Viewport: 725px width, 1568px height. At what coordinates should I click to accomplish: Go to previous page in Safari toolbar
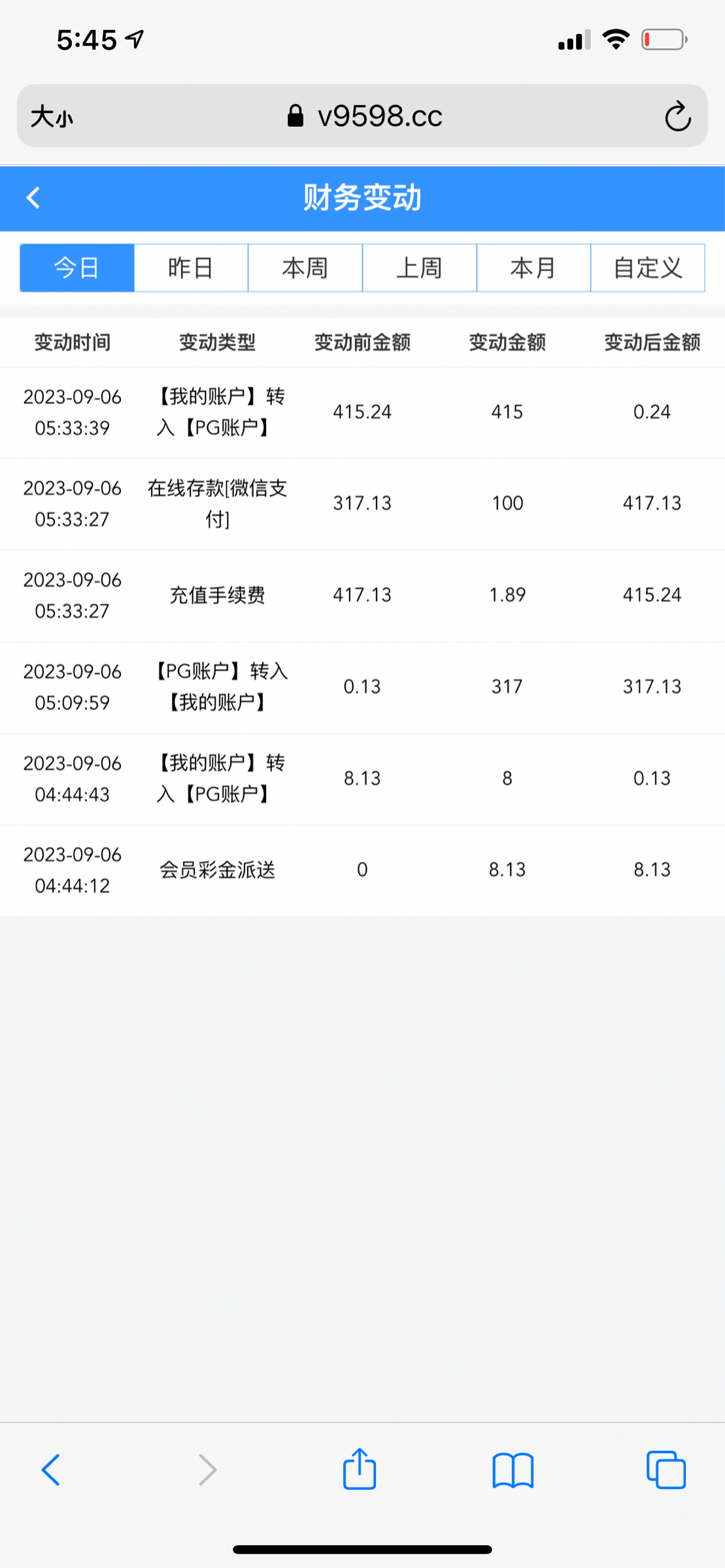51,1470
